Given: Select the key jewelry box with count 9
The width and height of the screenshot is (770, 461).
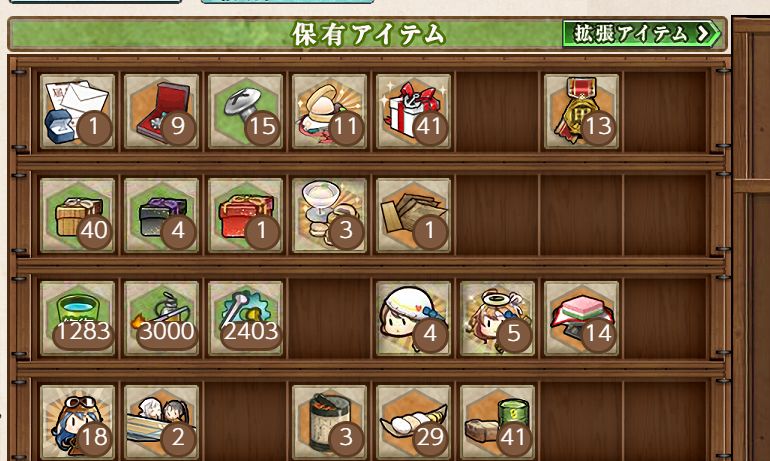Looking at the screenshot, I should (161, 110).
